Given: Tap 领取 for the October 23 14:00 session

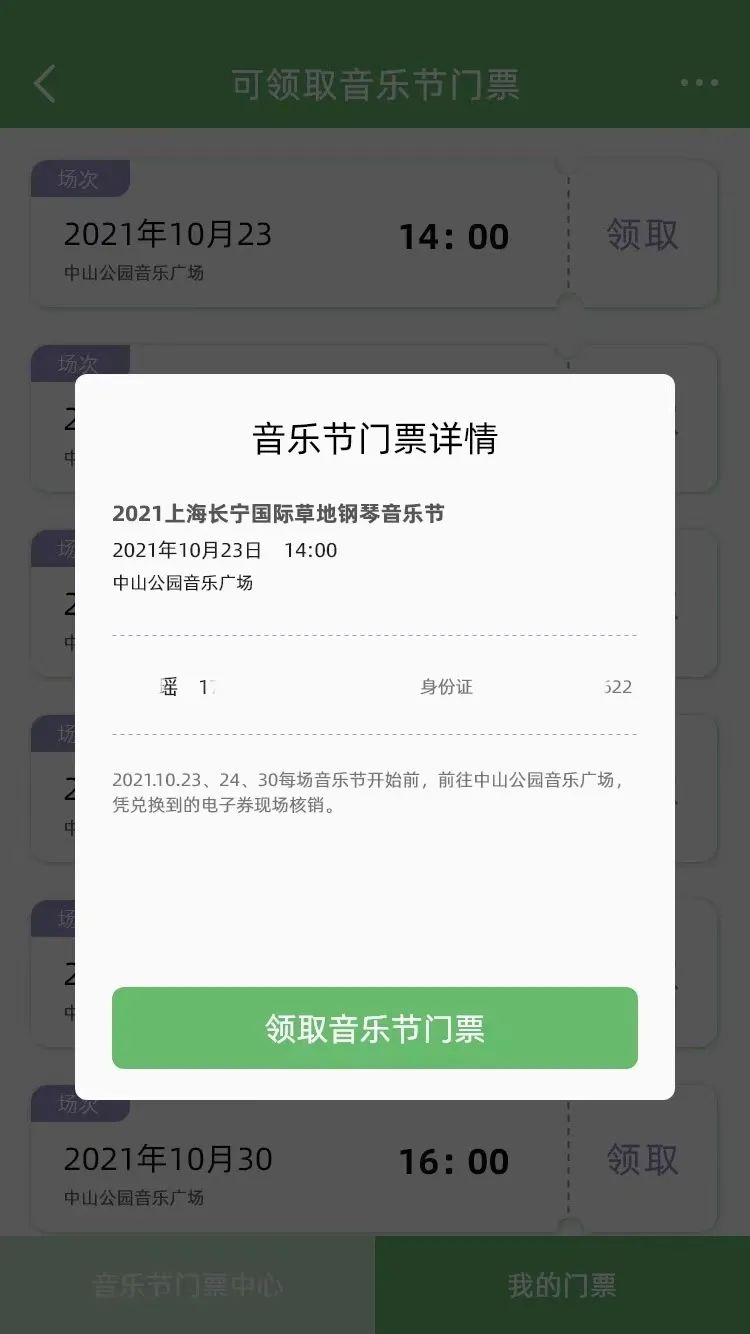Looking at the screenshot, I should click(x=642, y=235).
